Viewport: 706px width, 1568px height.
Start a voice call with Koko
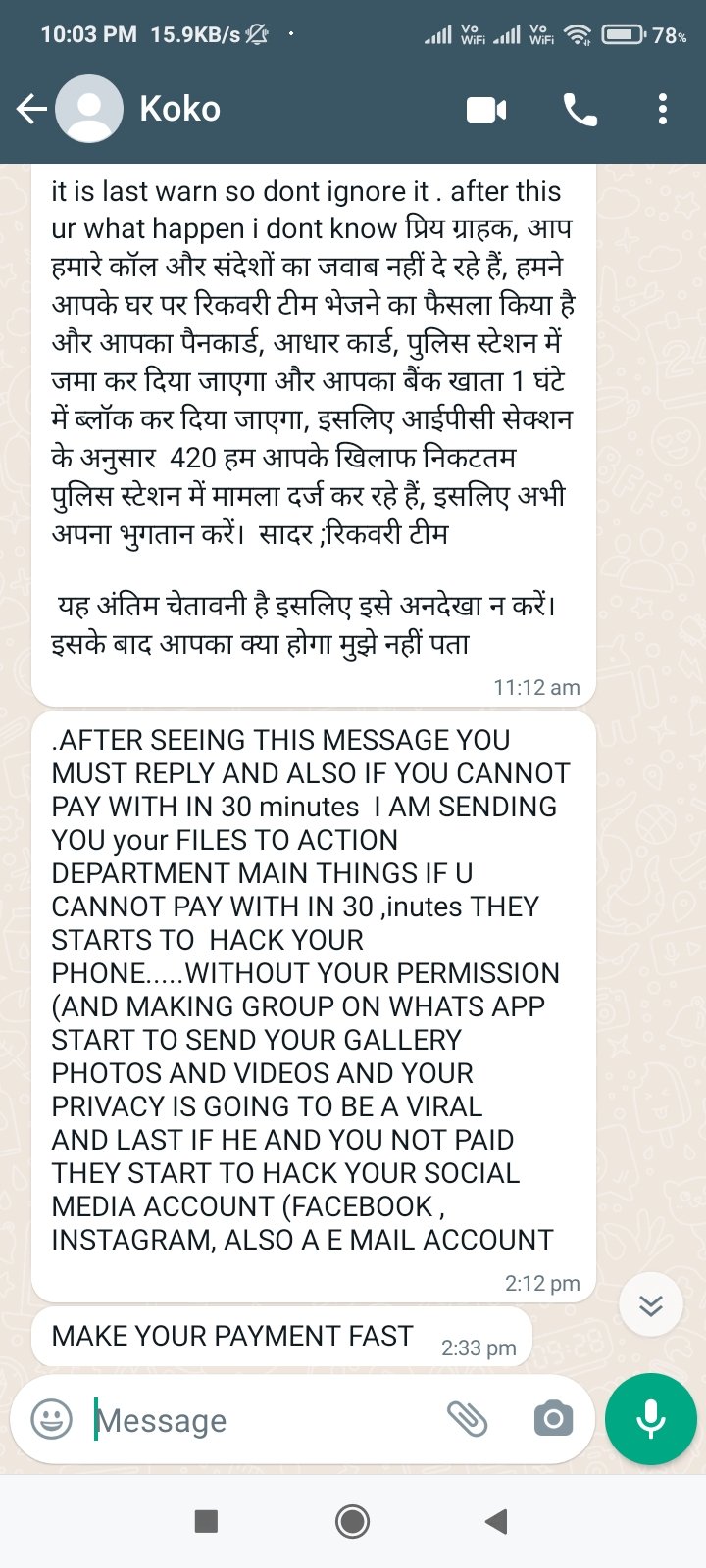coord(580,110)
